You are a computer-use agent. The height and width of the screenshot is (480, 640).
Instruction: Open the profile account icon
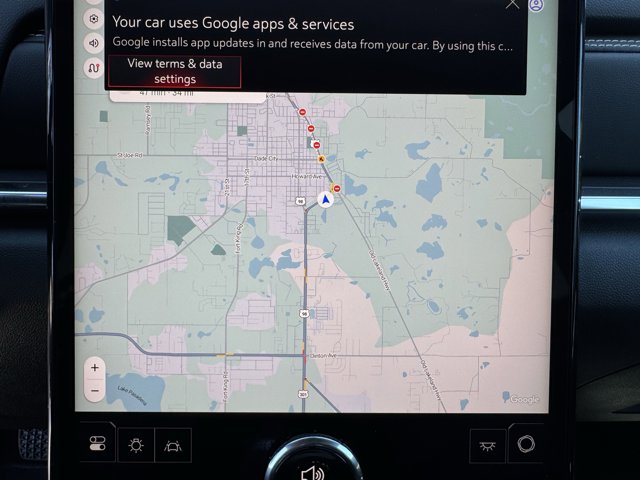coord(537,5)
